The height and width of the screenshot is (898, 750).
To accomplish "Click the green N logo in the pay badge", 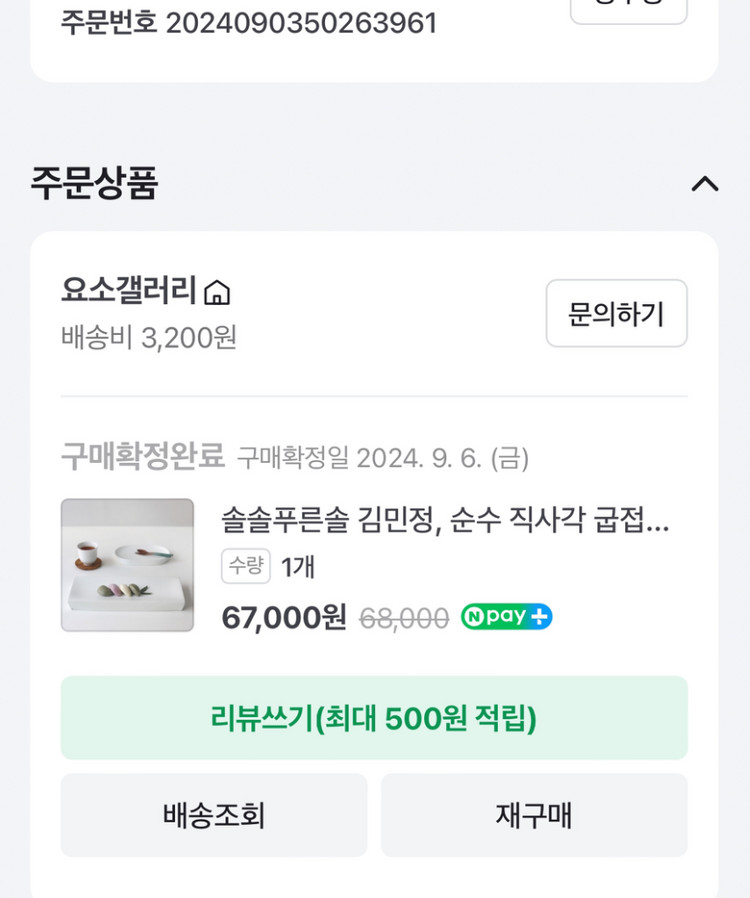I will click(x=476, y=617).
